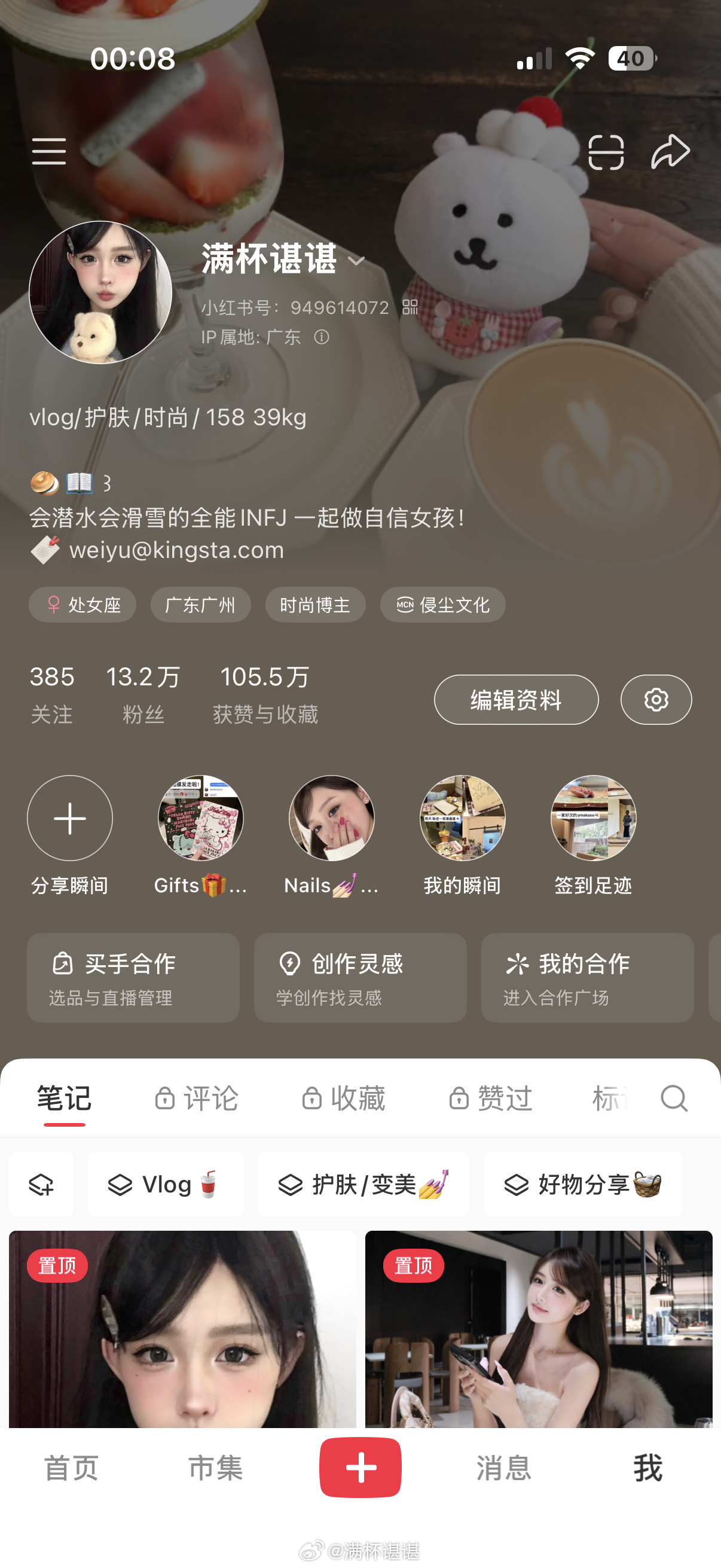Tap the 时尚博主 tag
721x1568 pixels.
point(314,605)
